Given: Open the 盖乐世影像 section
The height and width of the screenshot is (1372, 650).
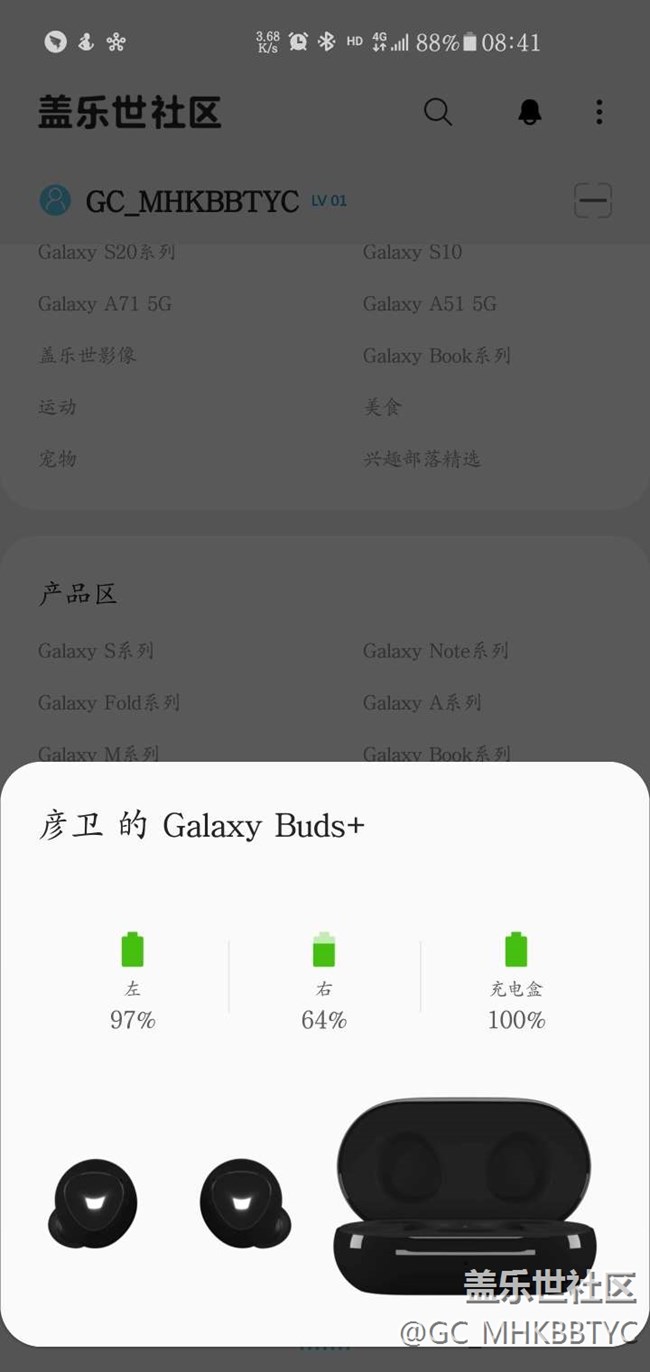Looking at the screenshot, I should [87, 355].
